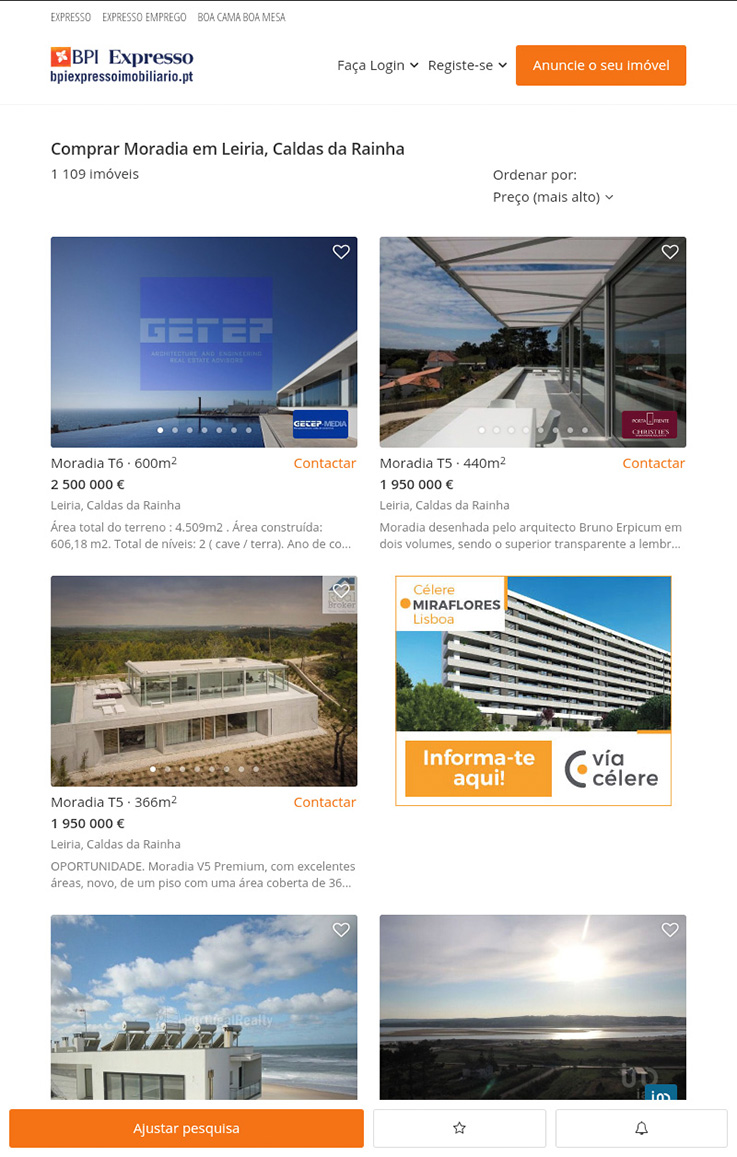Click Anuncie o seu imóvel button

point(601,65)
